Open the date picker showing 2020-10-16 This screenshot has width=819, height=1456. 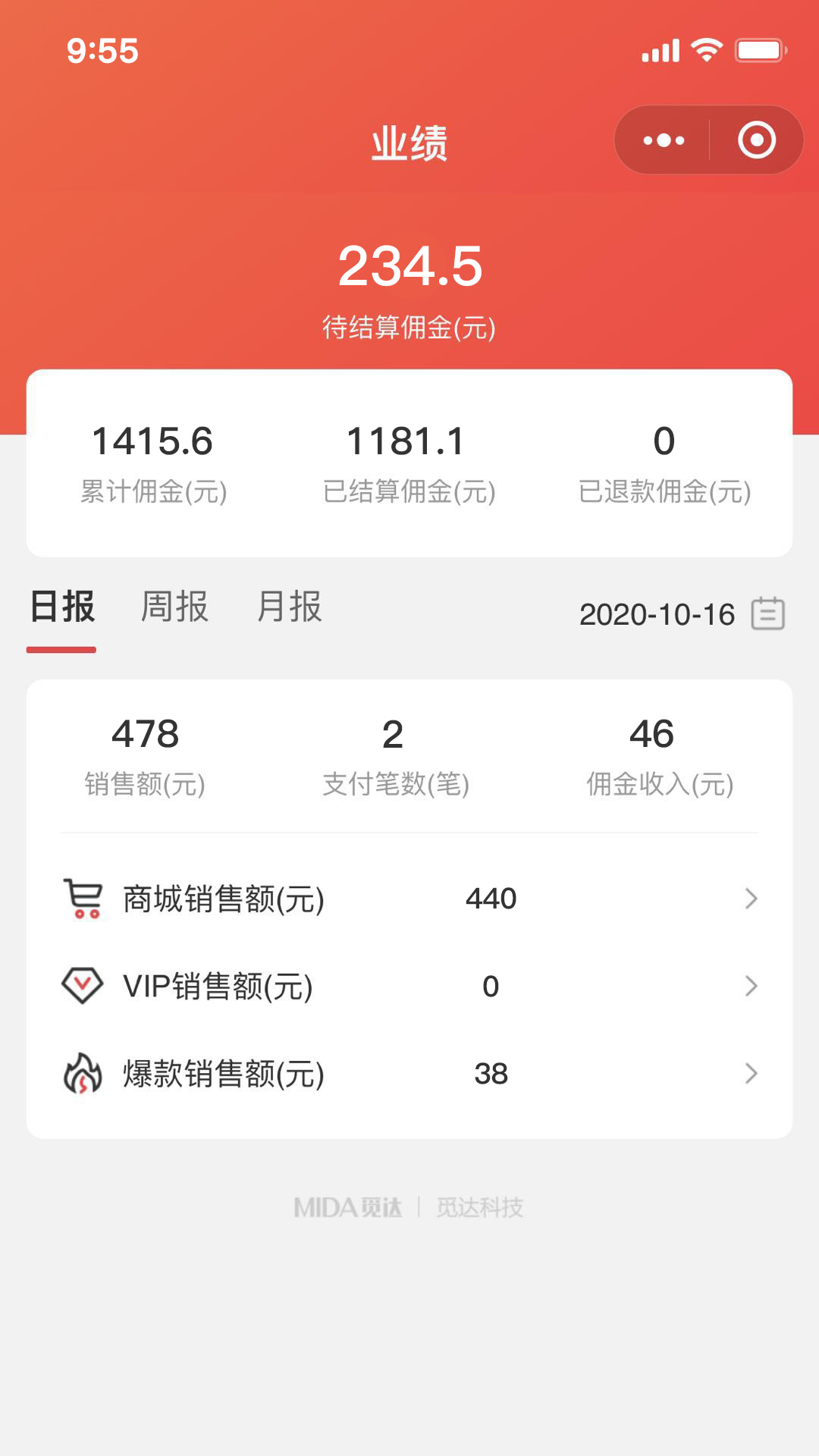682,613
